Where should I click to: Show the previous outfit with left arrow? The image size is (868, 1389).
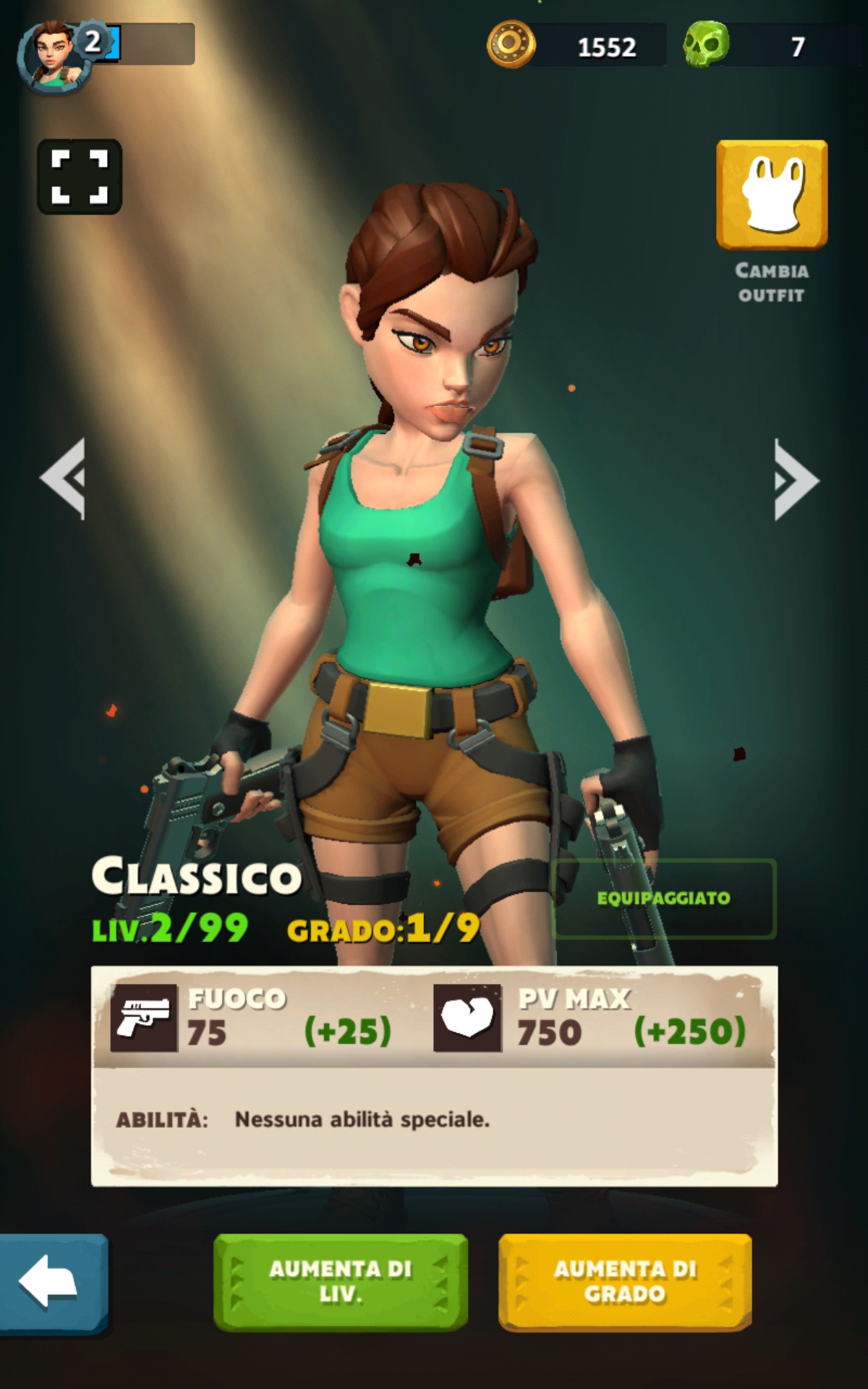tap(63, 479)
